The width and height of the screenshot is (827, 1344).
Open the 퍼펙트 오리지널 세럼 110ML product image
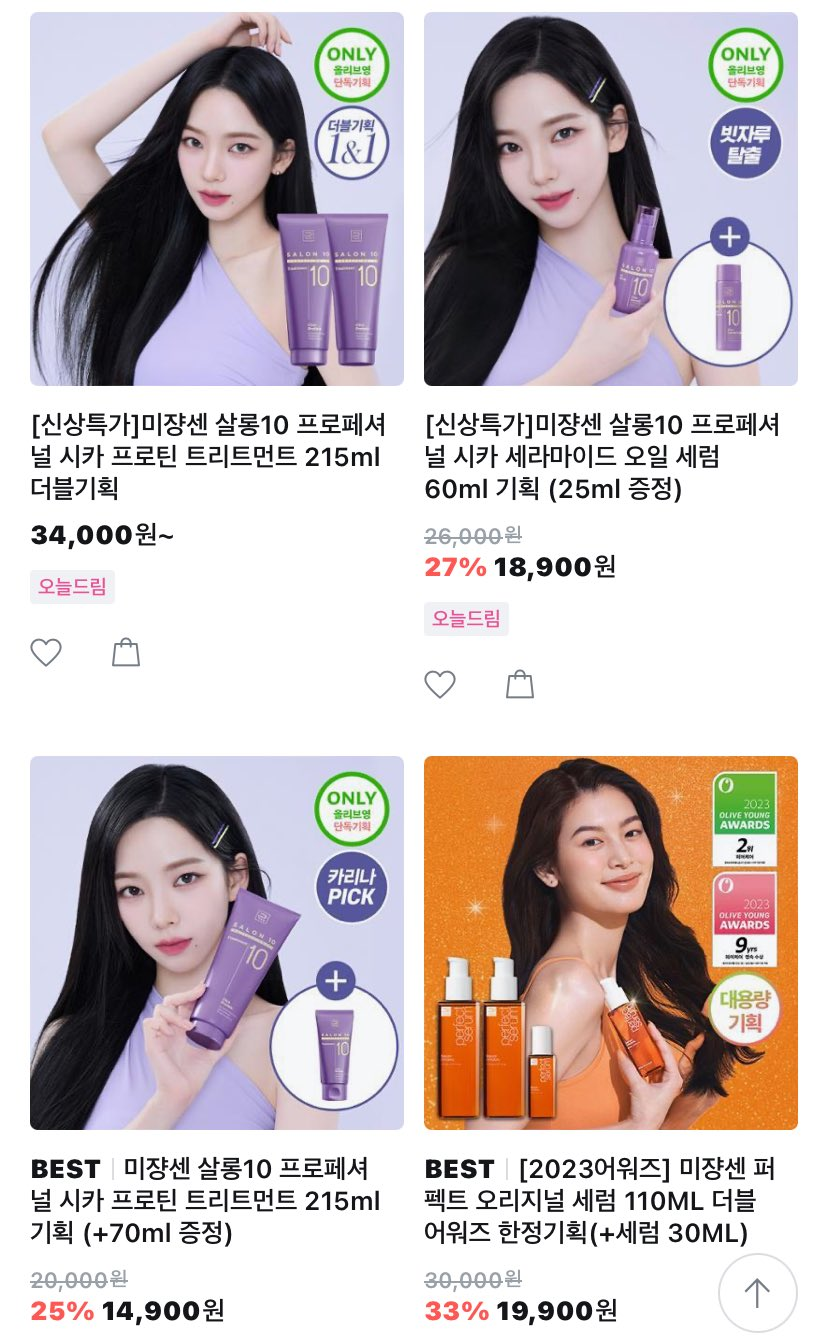pyautogui.click(x=610, y=942)
